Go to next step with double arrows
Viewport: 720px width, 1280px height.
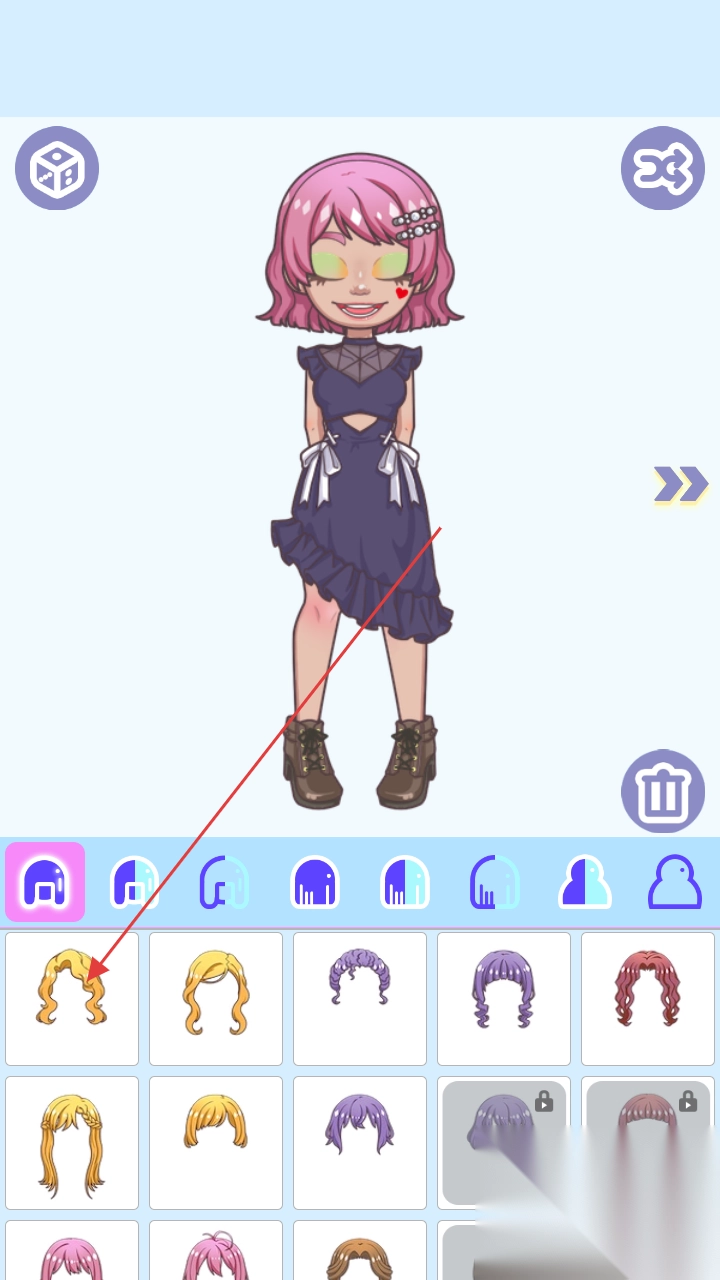coord(681,485)
